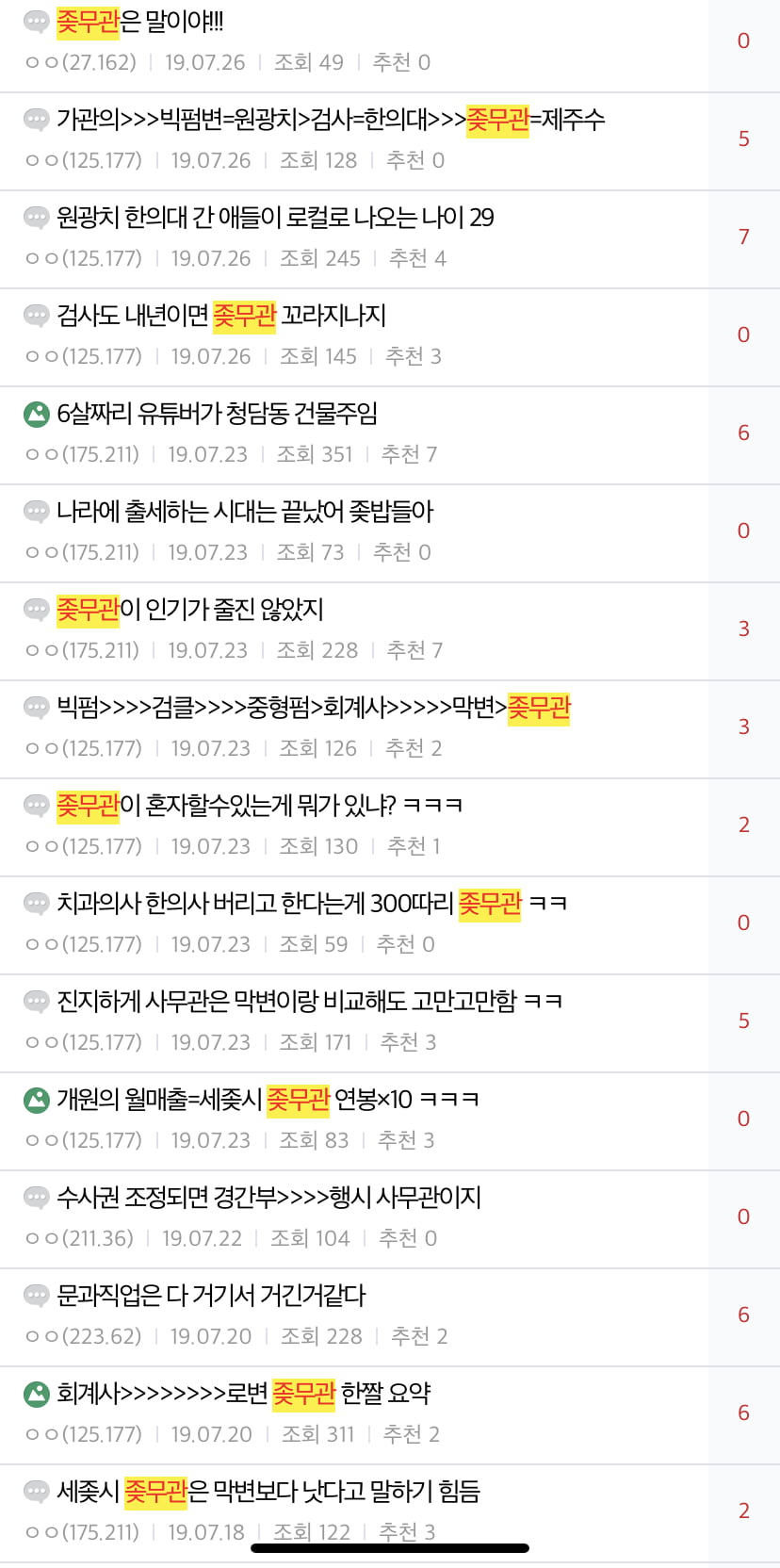The height and width of the screenshot is (1568, 780).
Task: Open post '좆무관이 인기가 줄진 않았지'
Action: (x=189, y=610)
